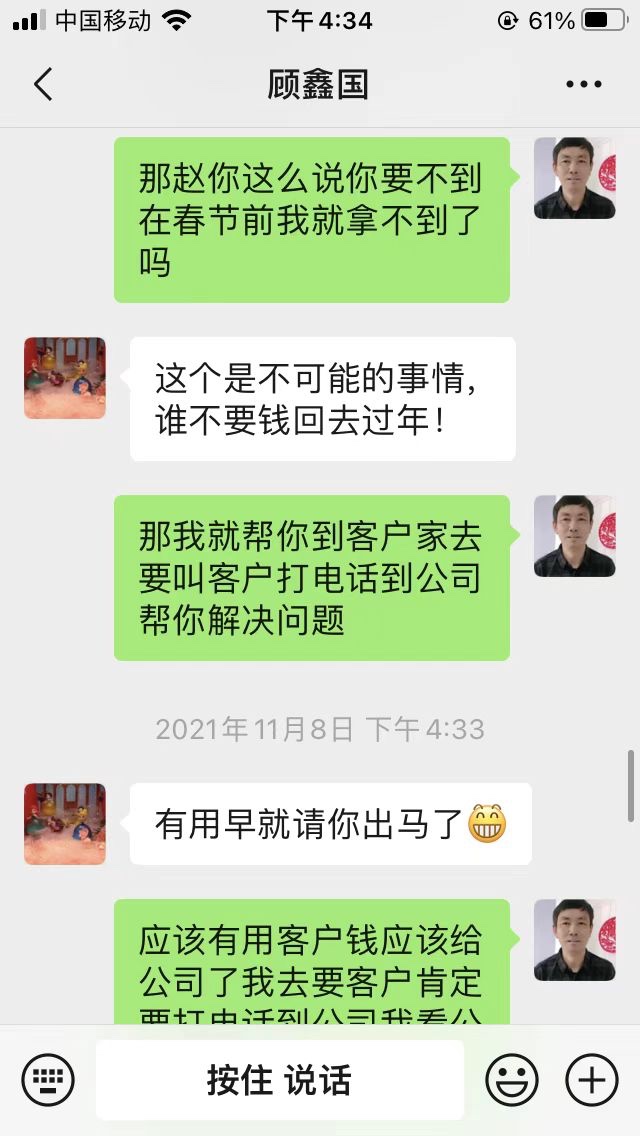Viewport: 640px width, 1136px height.
Task: Tap the 按住 说话 hold-to-talk button
Action: [279, 1080]
